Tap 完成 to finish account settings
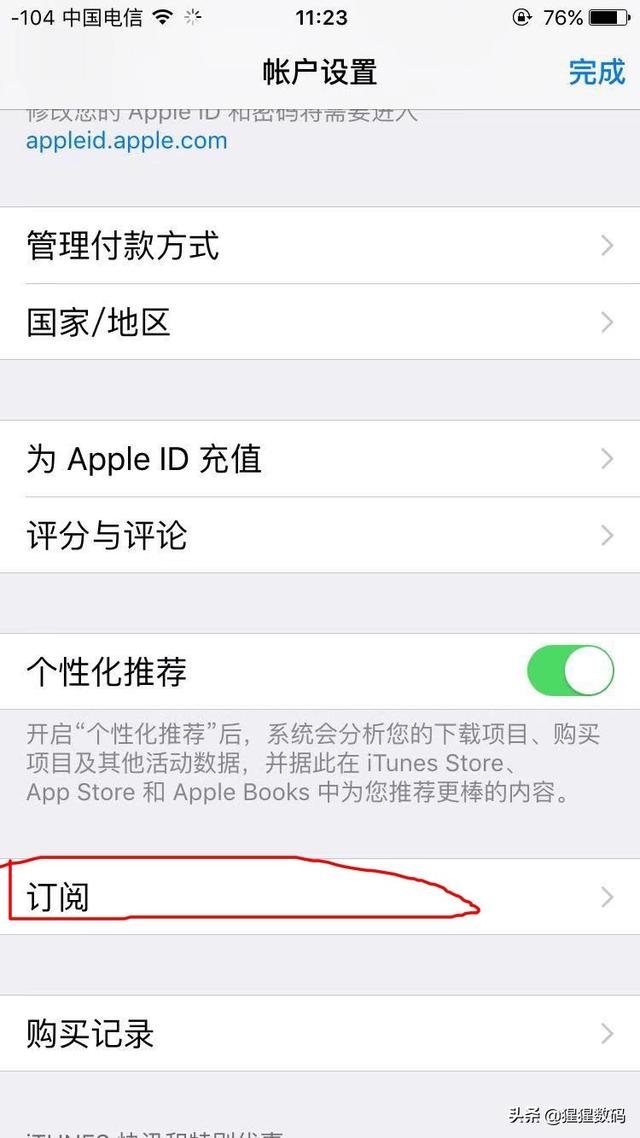This screenshot has width=640, height=1138. 596,72
